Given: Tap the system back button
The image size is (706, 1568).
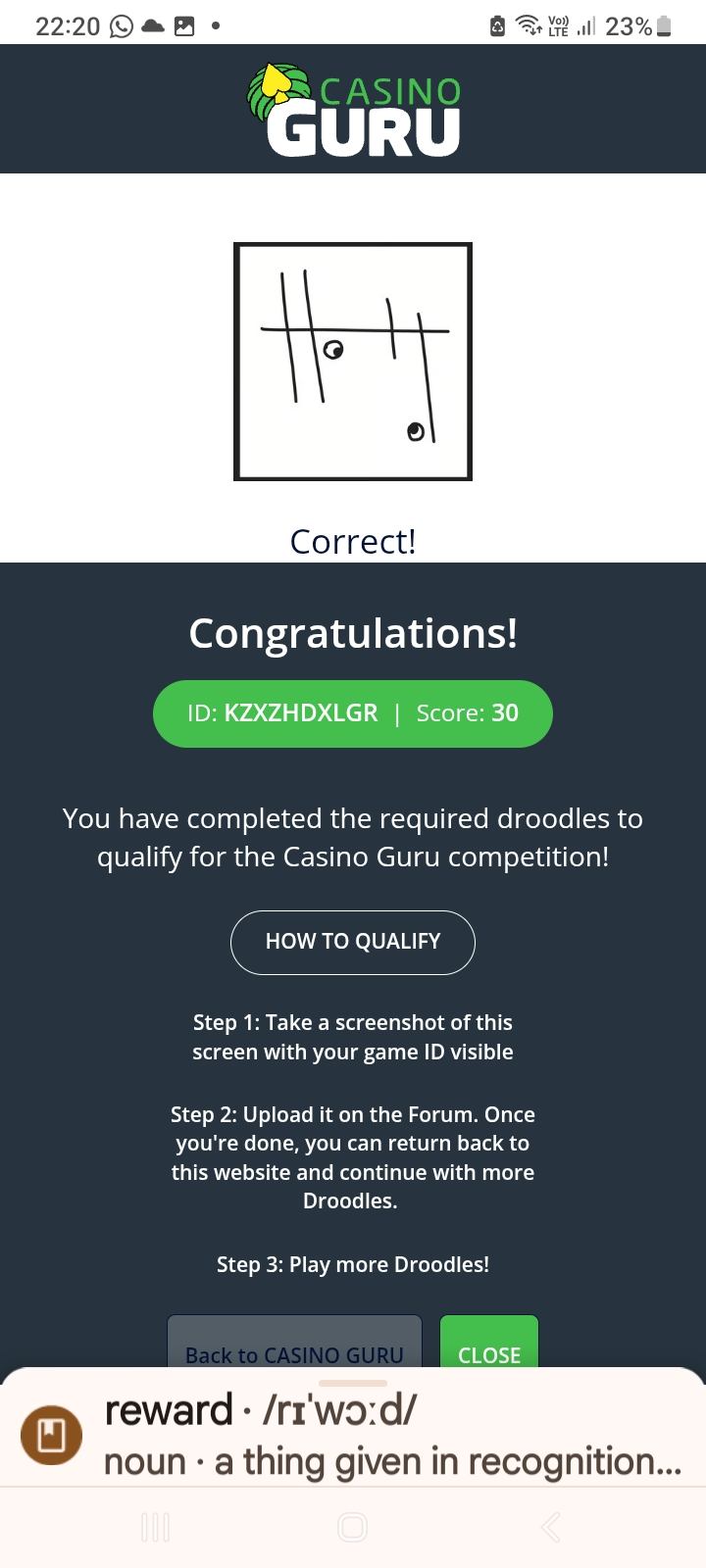Looking at the screenshot, I should [x=551, y=1527].
